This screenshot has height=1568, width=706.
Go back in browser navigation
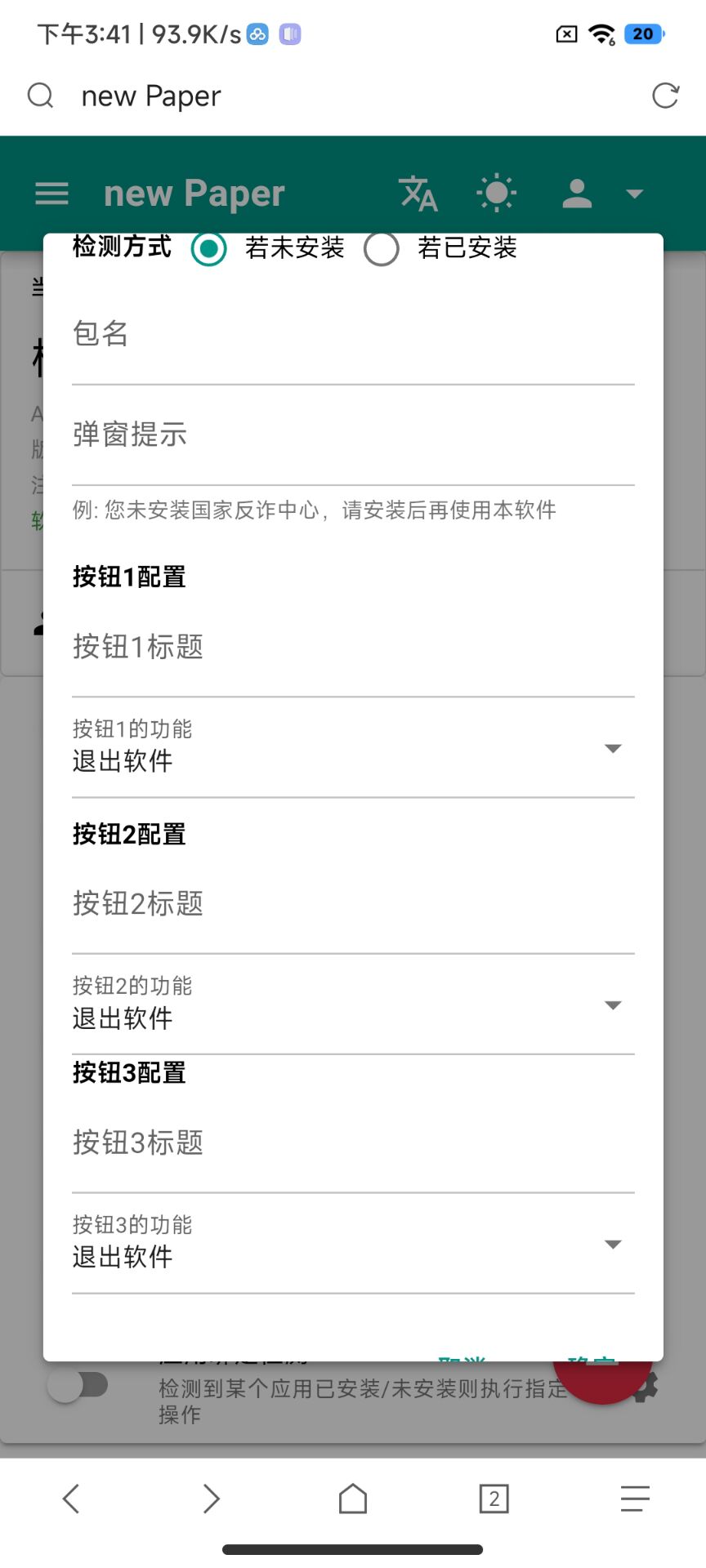(x=71, y=1499)
